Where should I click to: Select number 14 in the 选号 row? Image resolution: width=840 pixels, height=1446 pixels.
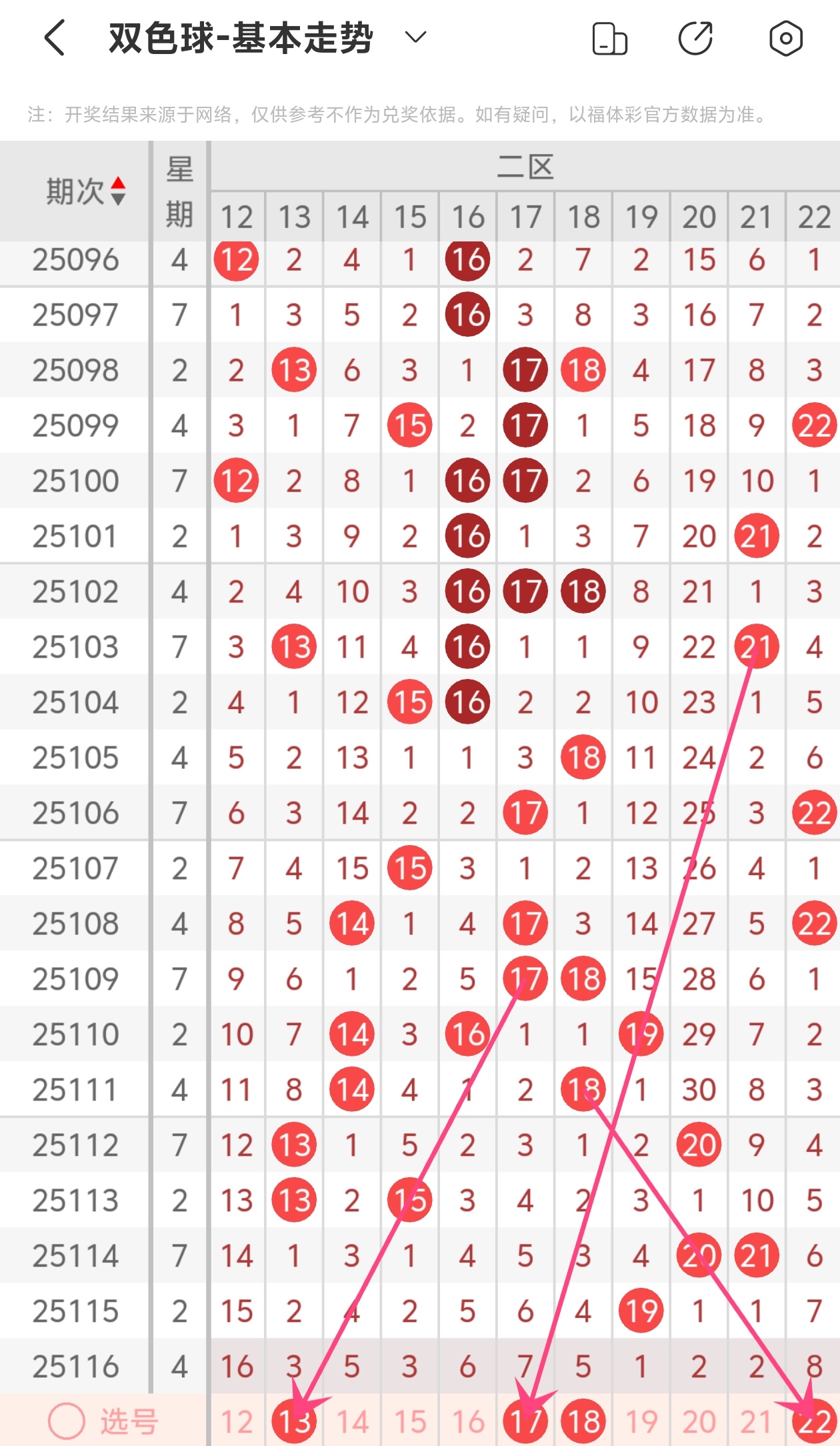352,1422
